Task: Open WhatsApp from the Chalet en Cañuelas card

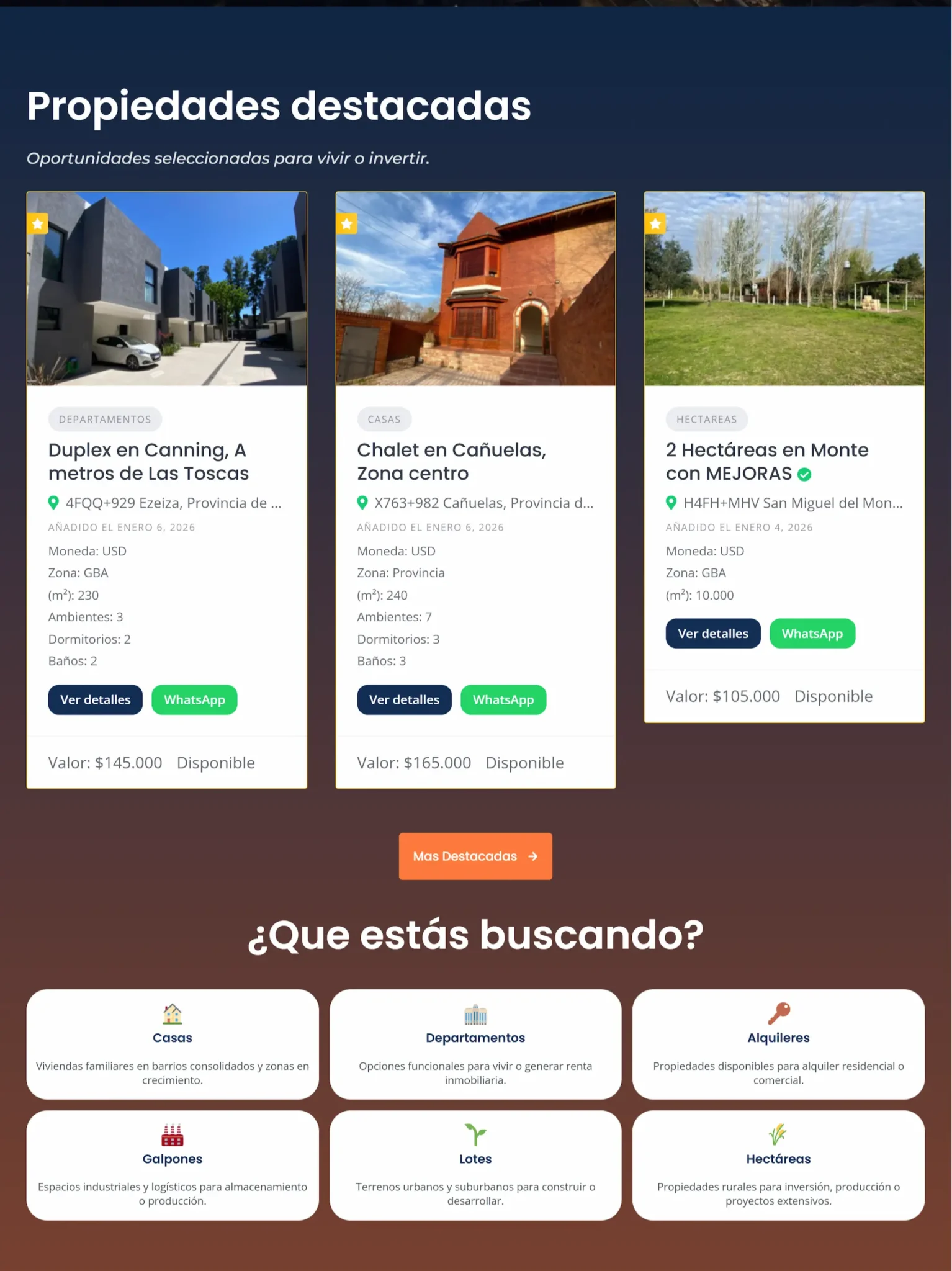Action: pyautogui.click(x=503, y=699)
